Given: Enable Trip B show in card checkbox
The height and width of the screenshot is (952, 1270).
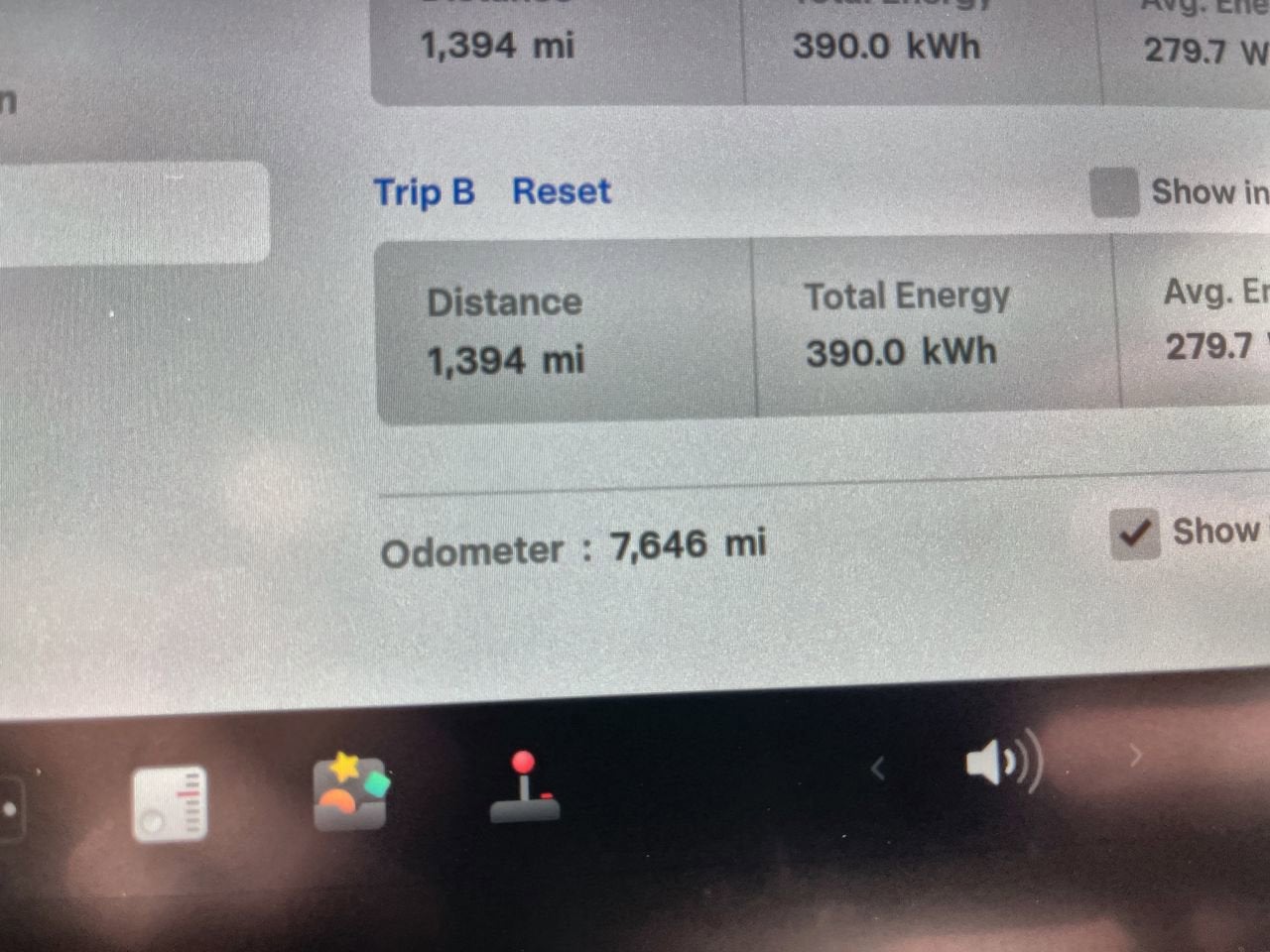Looking at the screenshot, I should click(x=1113, y=191).
